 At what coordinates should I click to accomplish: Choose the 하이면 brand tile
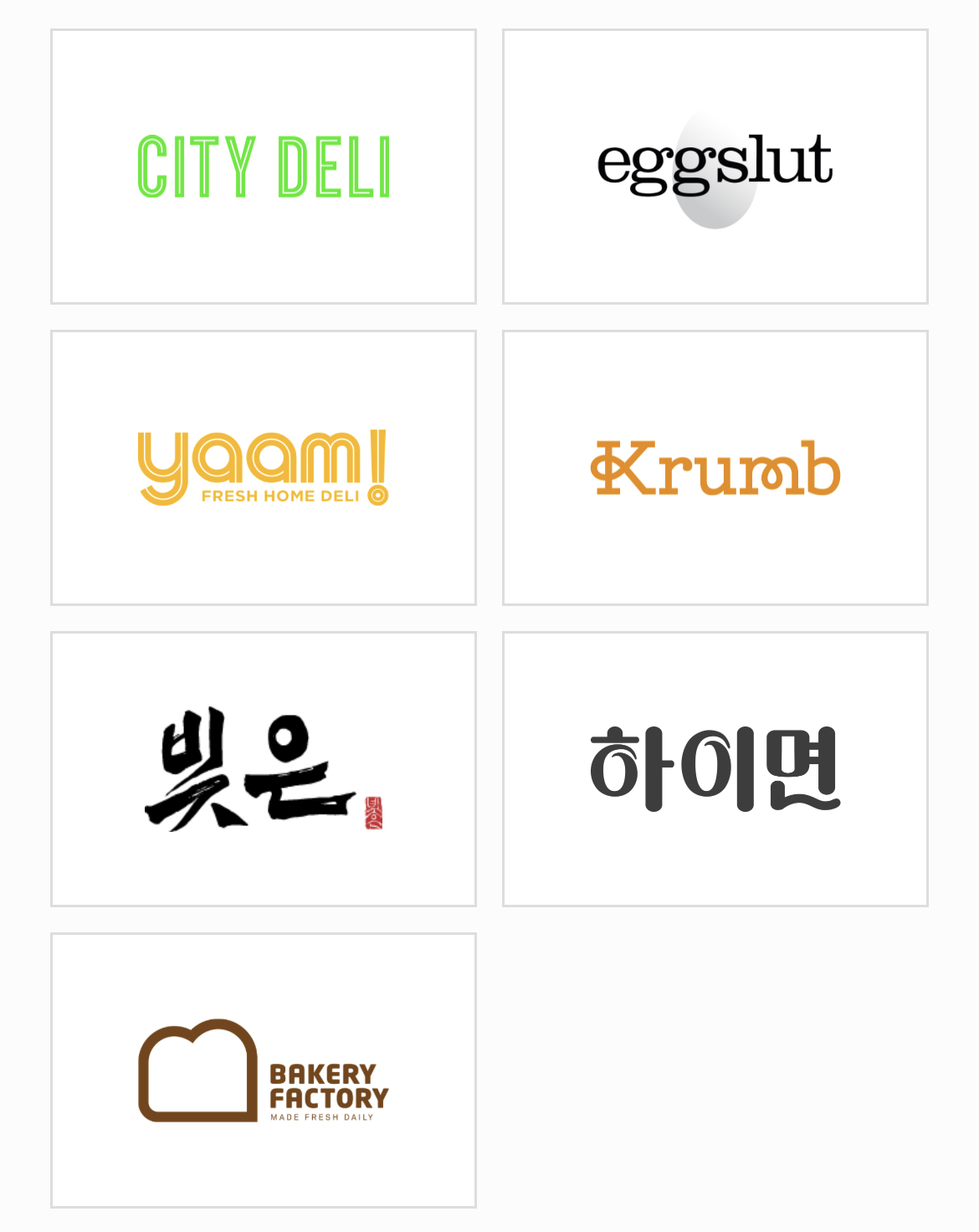tap(715, 769)
